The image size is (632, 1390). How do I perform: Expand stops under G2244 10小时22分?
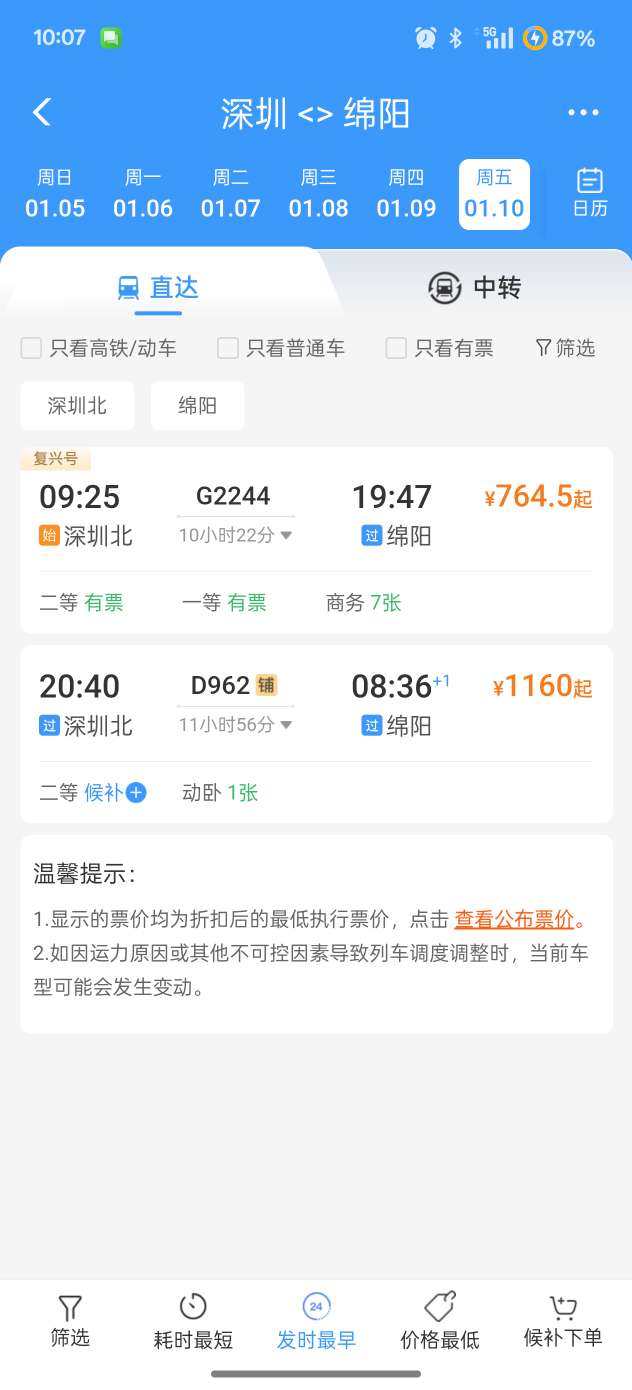click(236, 535)
